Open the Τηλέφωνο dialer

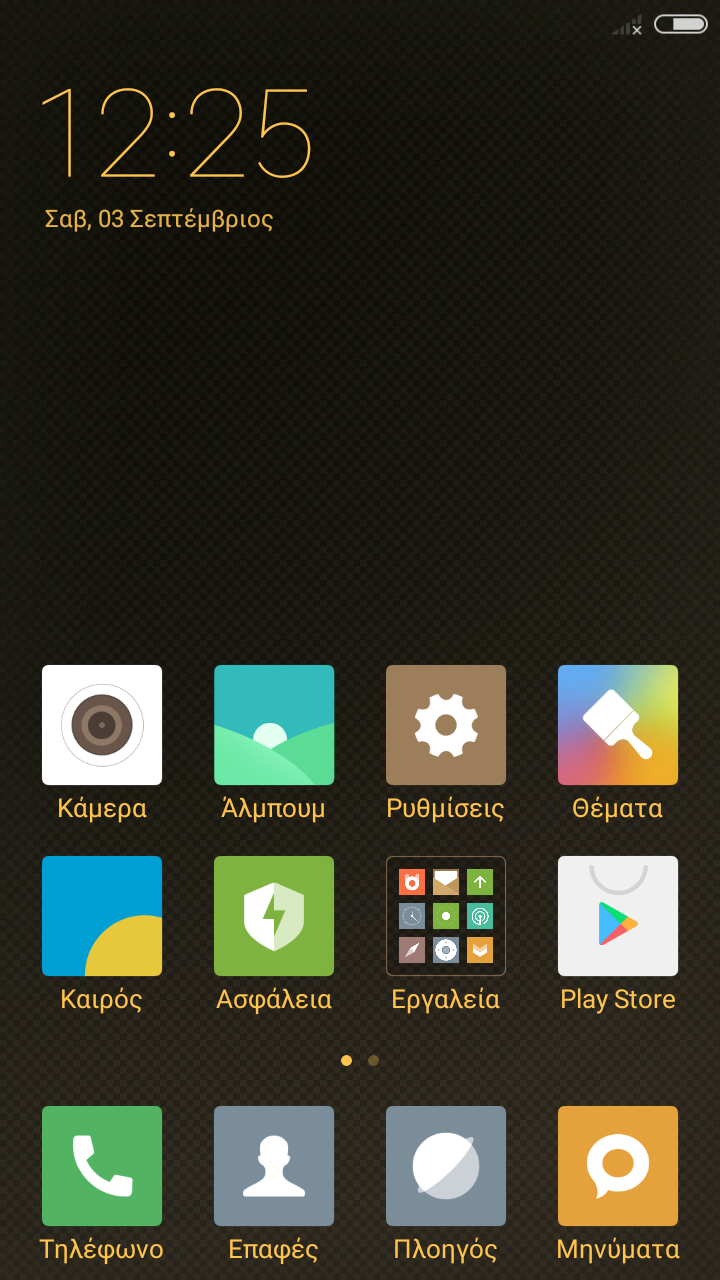[102, 1166]
